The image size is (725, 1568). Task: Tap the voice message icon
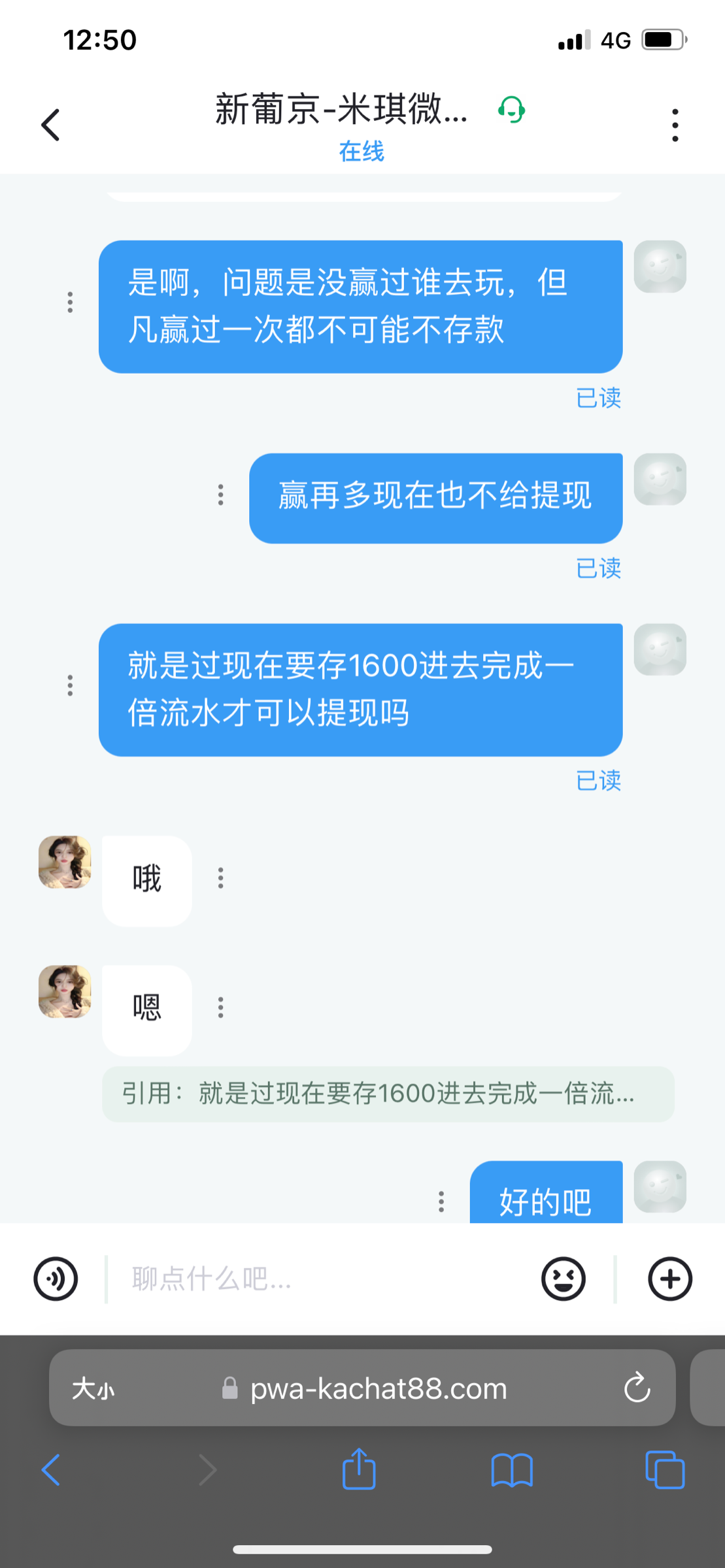click(x=56, y=1279)
